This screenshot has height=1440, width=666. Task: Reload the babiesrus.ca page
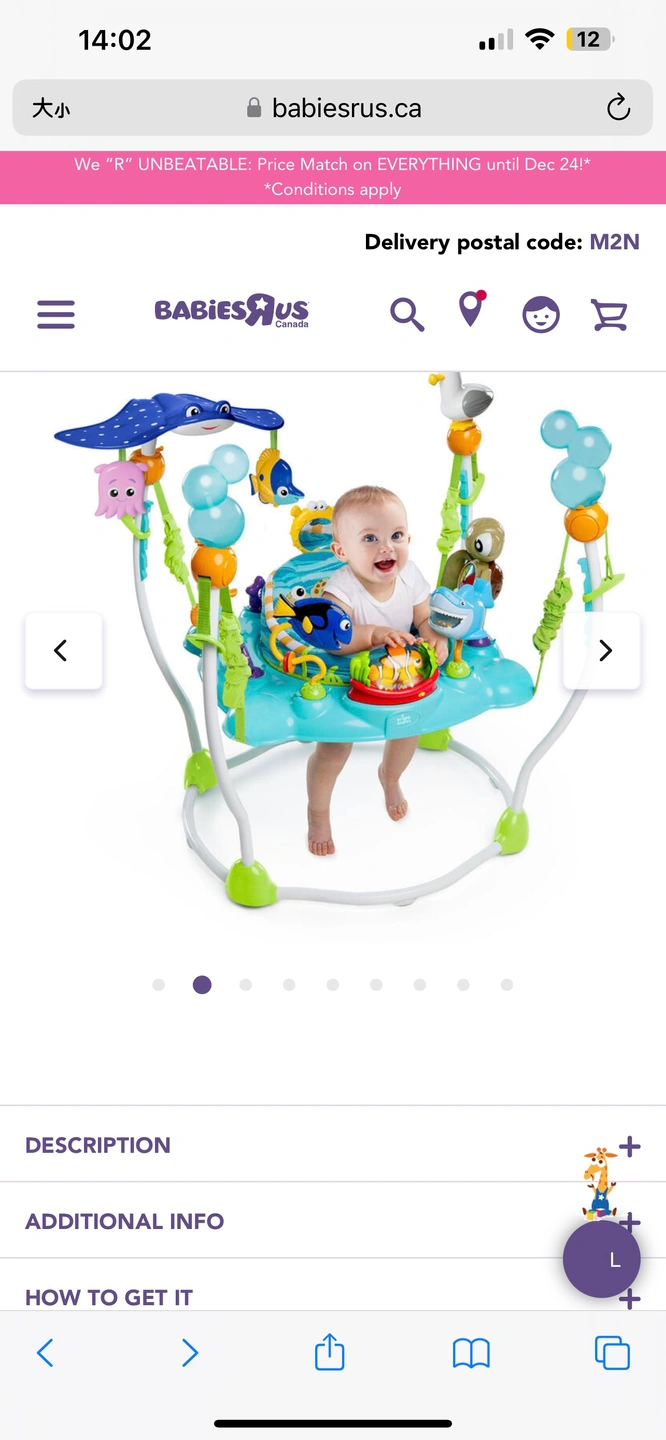619,108
